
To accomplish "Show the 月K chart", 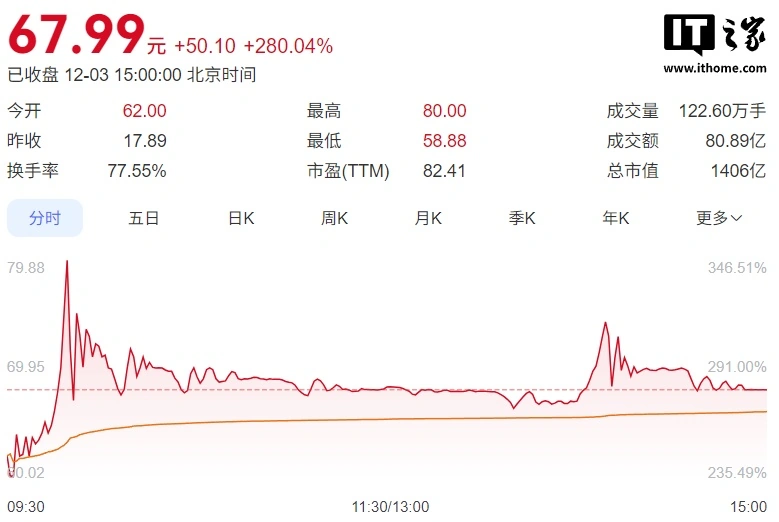I will 428,218.
